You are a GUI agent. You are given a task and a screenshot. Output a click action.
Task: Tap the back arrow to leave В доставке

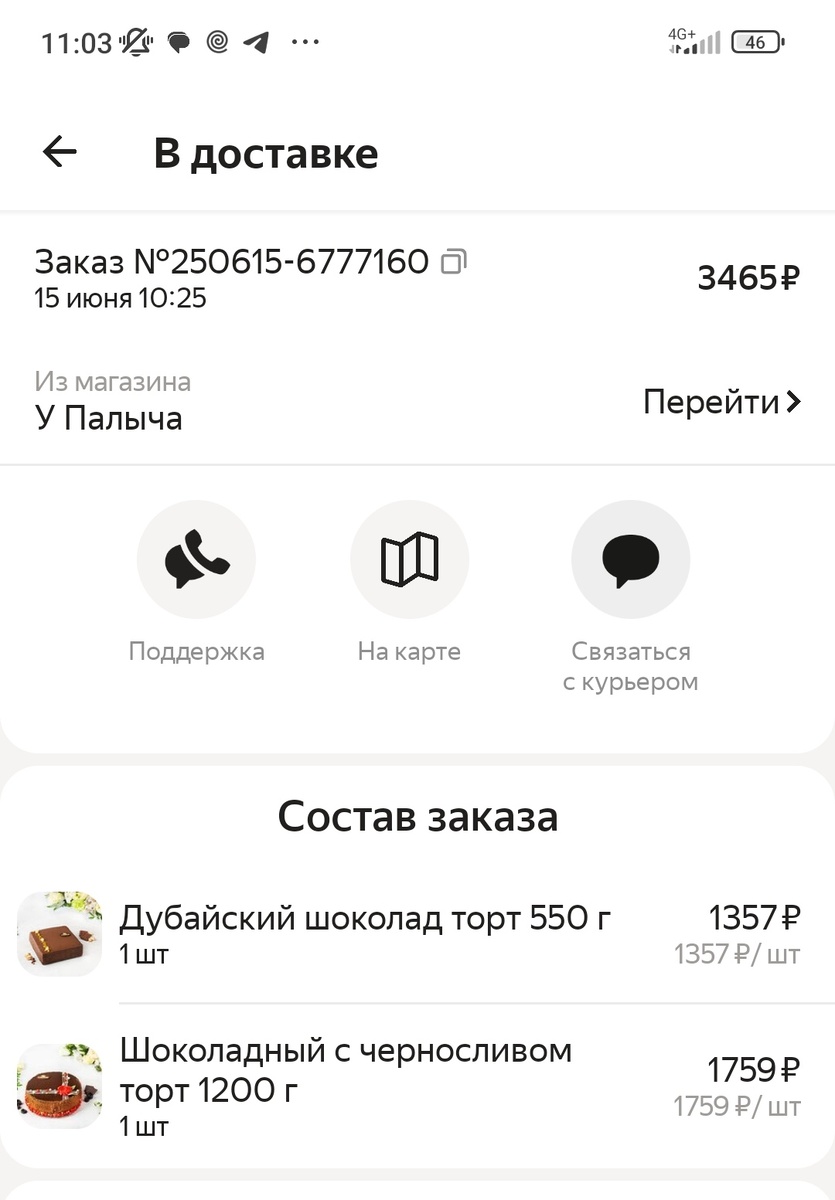60,152
